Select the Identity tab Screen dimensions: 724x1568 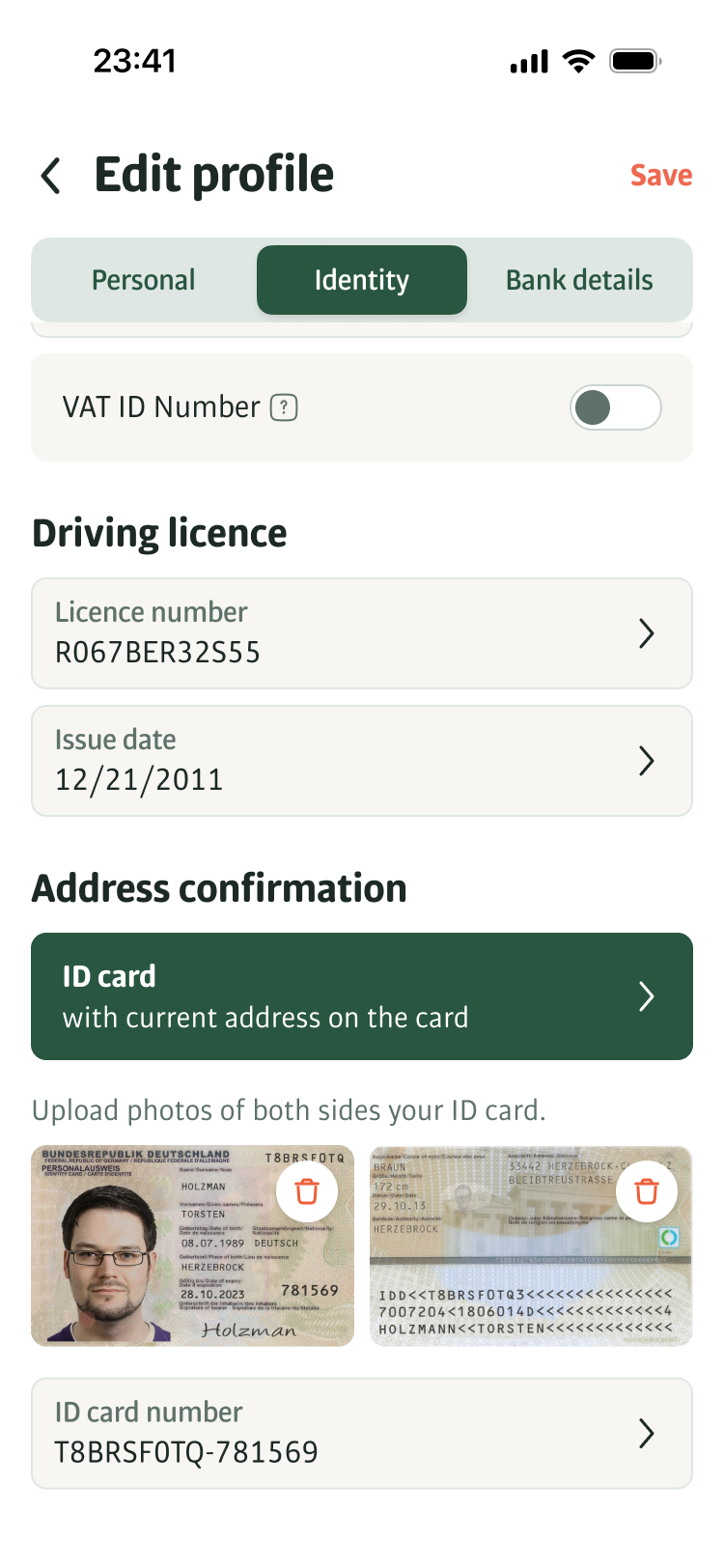tap(361, 280)
